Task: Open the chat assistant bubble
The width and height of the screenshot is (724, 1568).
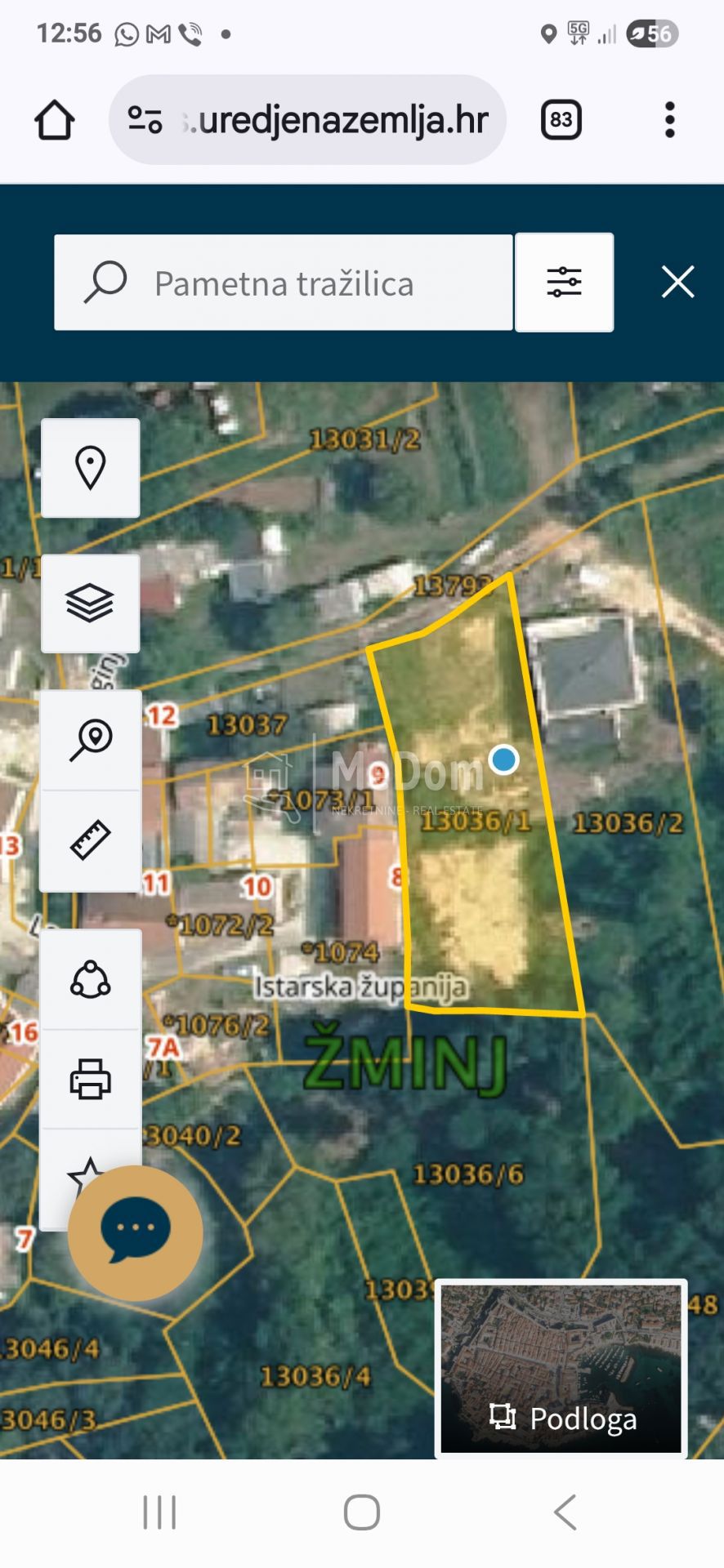Action: (135, 1233)
